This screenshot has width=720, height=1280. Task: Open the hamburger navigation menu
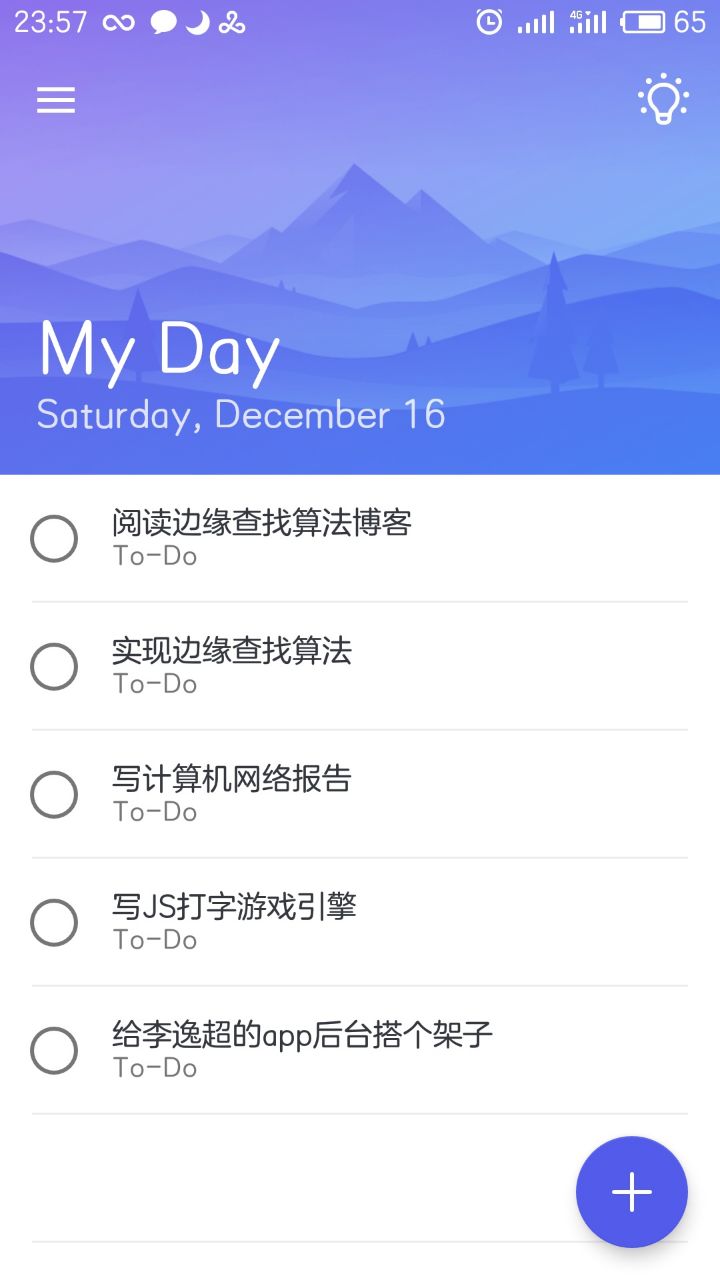(56, 100)
